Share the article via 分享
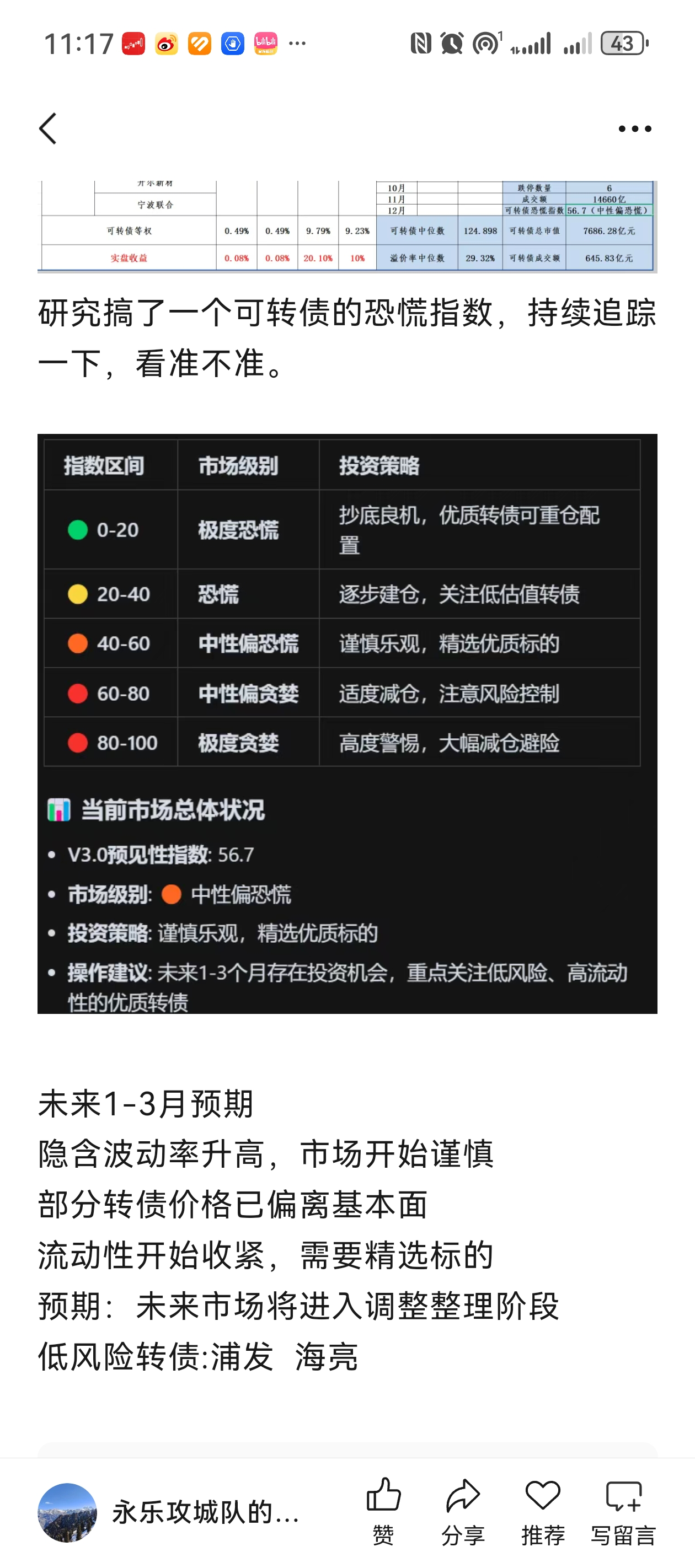 pos(463,1511)
